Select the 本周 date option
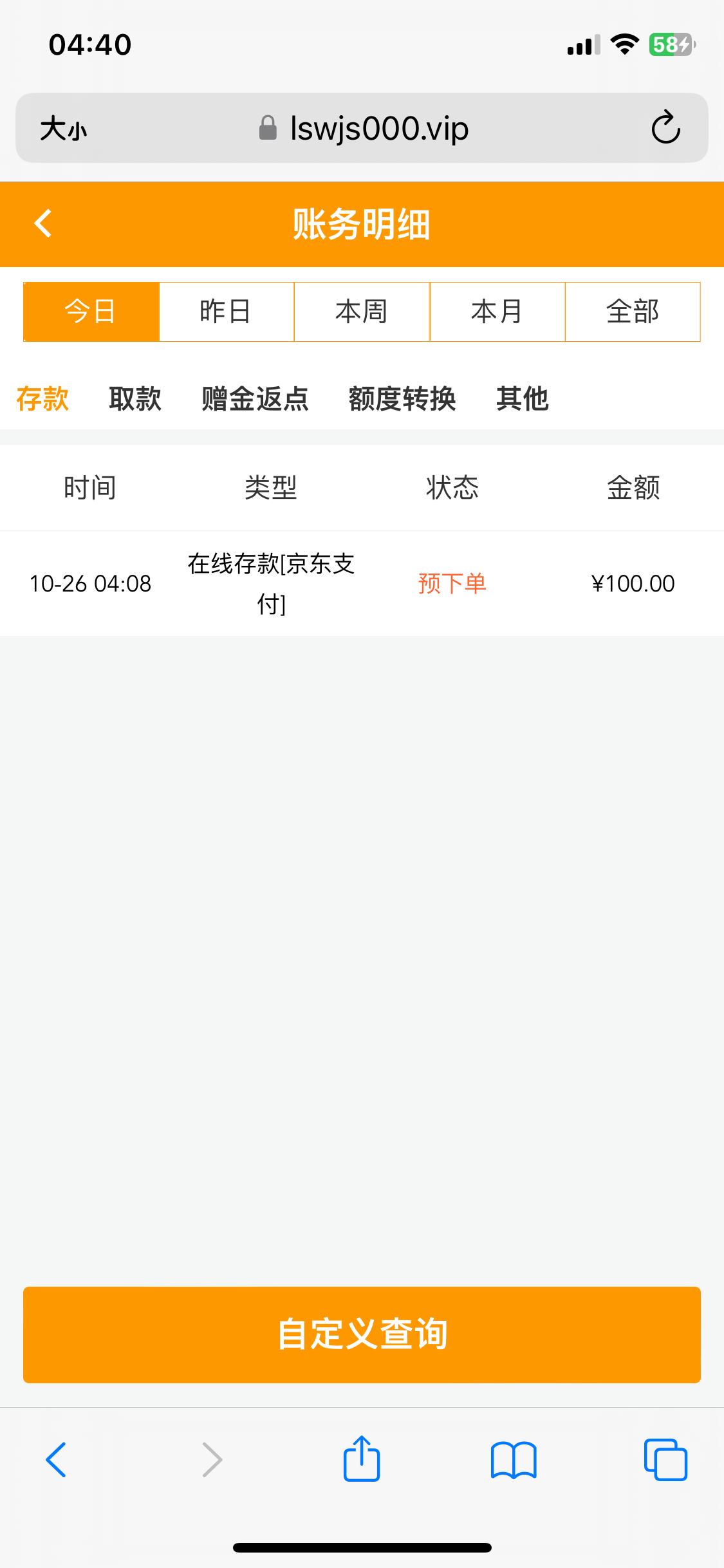This screenshot has height=1568, width=724. pos(362,312)
